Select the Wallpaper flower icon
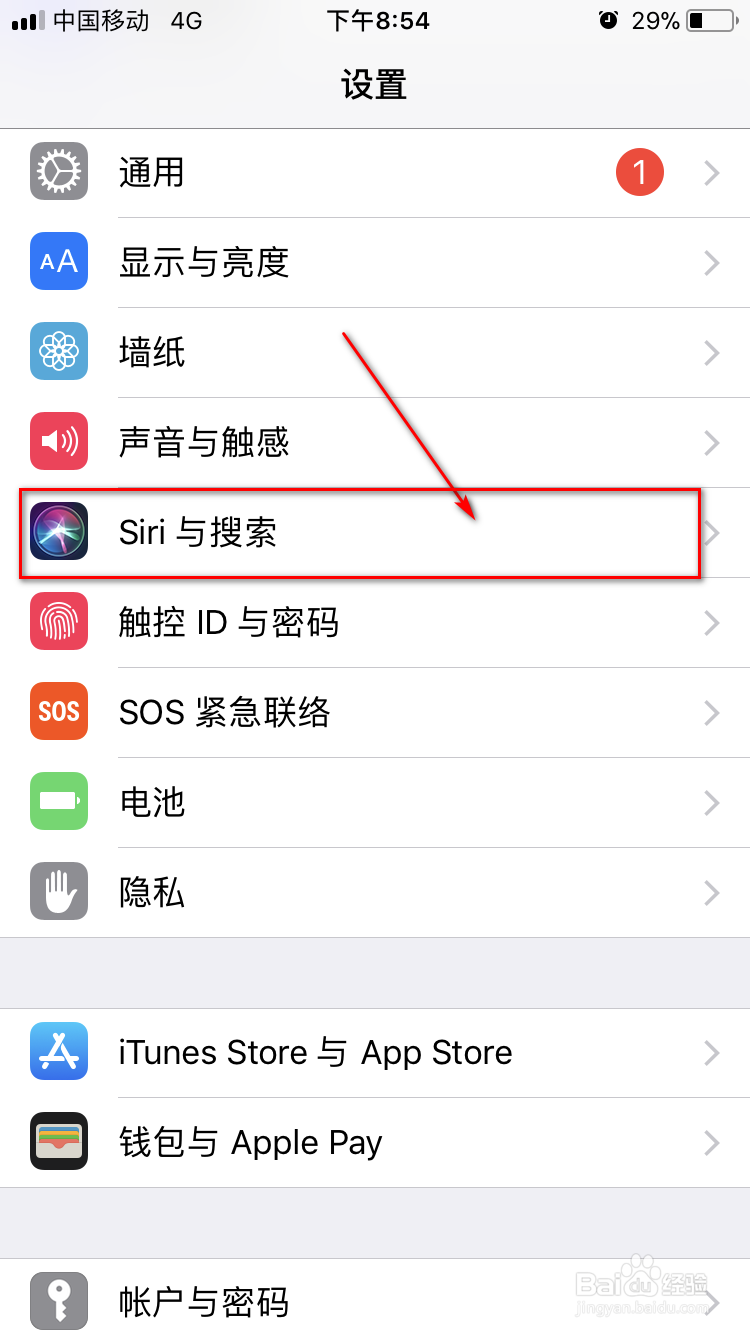This screenshot has width=750, height=1334. pos(58,352)
